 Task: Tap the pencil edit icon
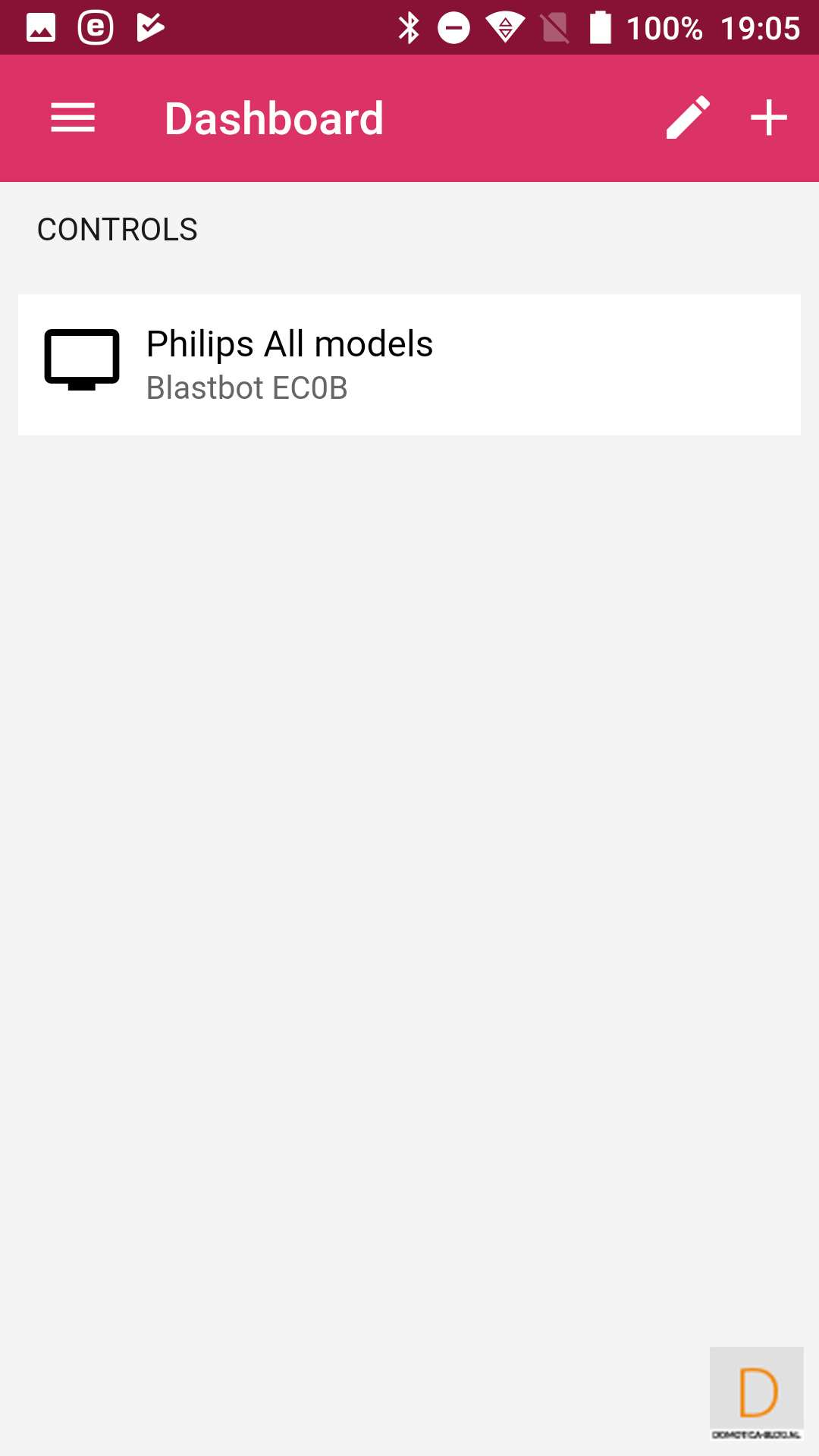pos(688,118)
